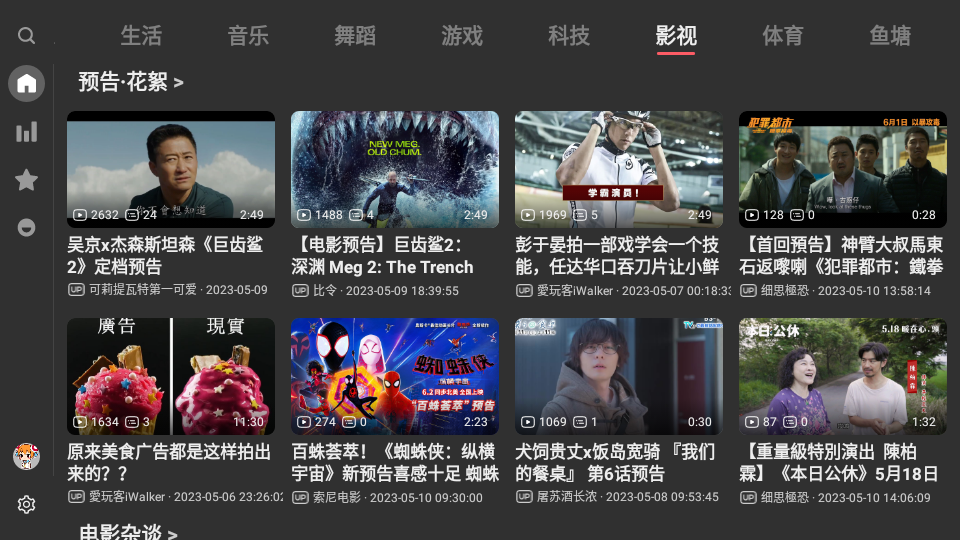Screen dimensions: 960x540
Task: Switch to the 游戏 tab
Action: point(462,36)
